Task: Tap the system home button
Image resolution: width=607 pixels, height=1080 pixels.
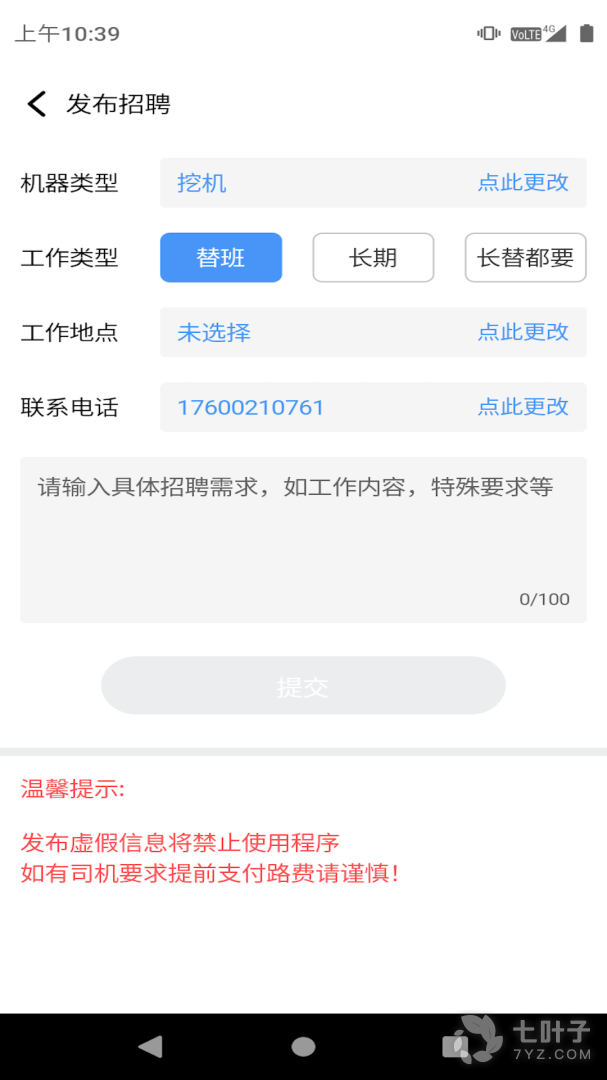Action: (x=303, y=1046)
